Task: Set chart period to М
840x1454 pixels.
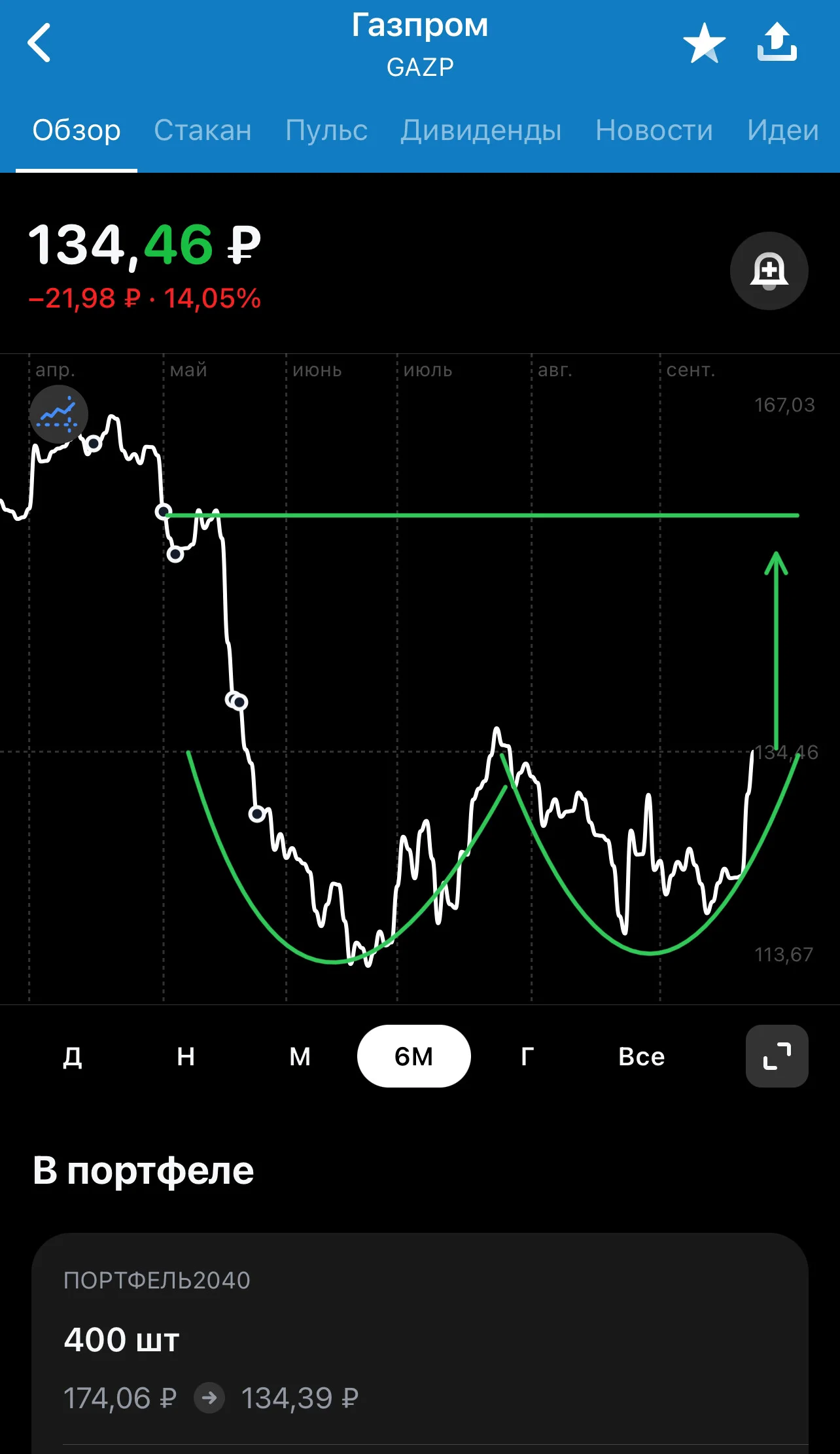Action: click(300, 1056)
